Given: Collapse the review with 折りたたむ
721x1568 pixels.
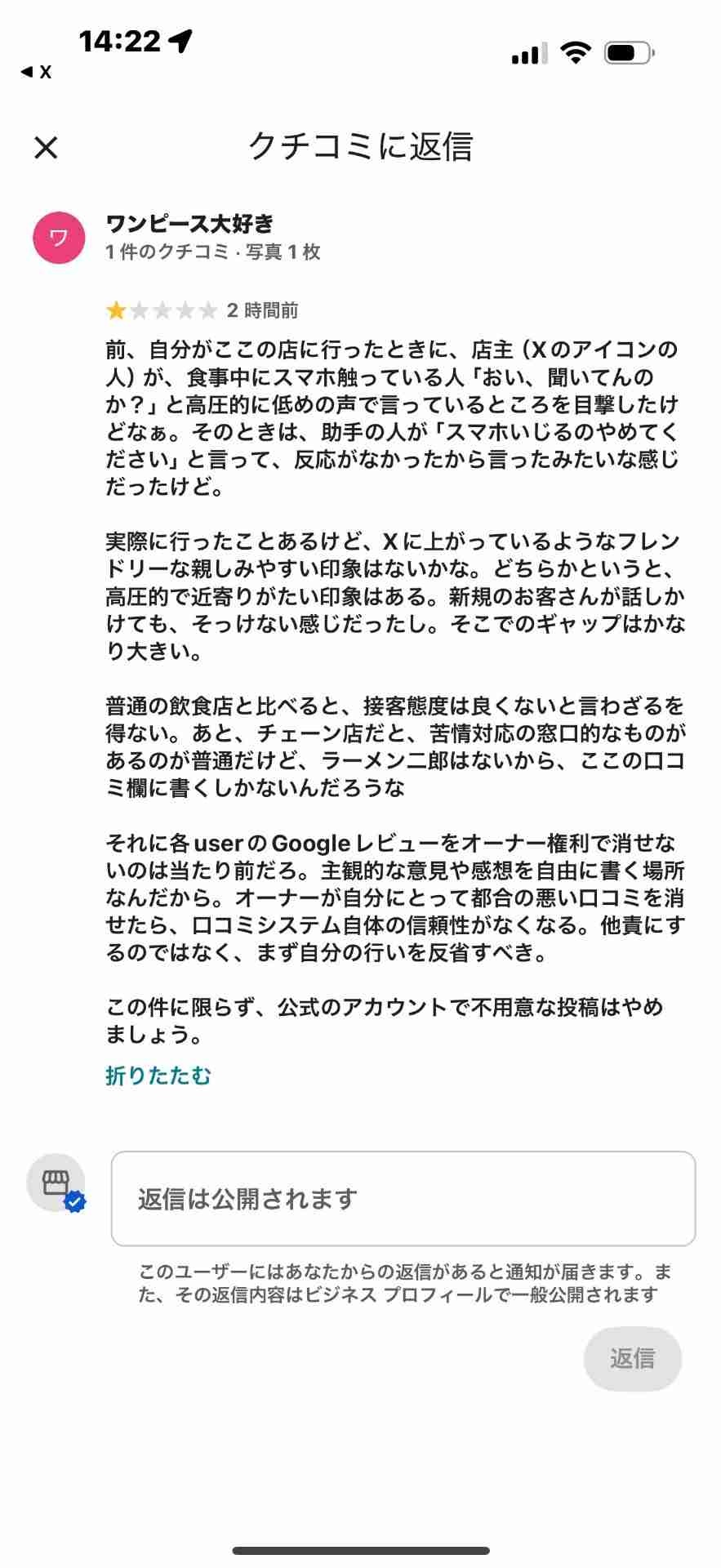Looking at the screenshot, I should pyautogui.click(x=158, y=1076).
